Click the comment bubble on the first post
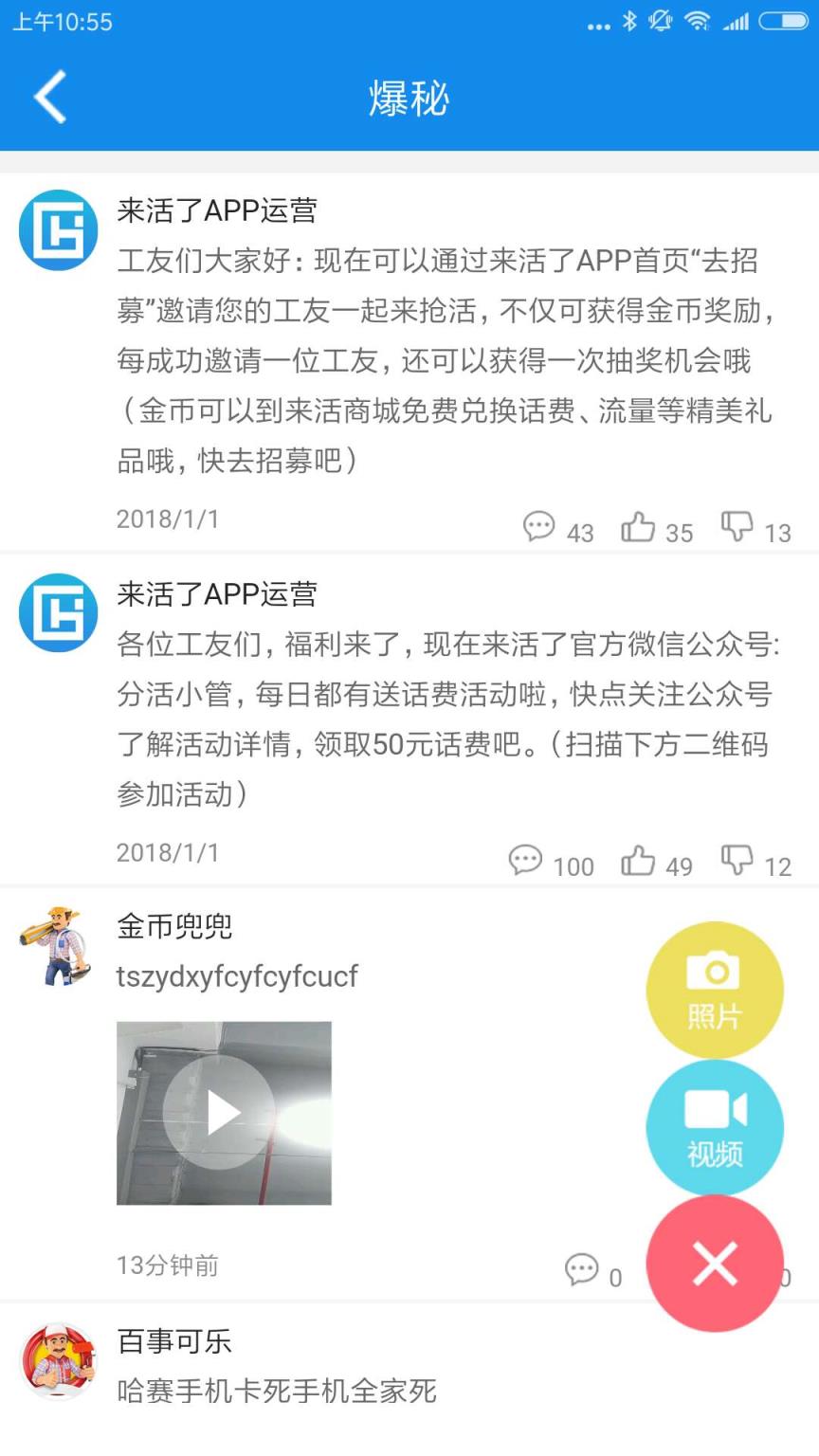819x1456 pixels. click(538, 527)
